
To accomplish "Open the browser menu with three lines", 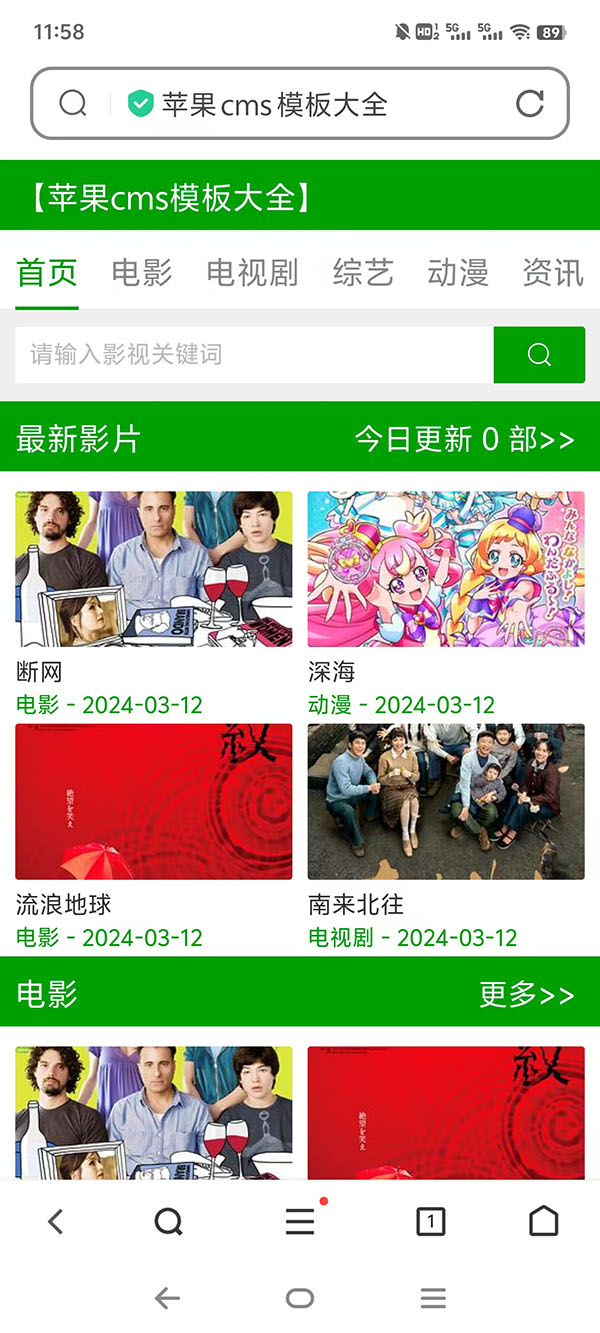I will [x=300, y=1221].
